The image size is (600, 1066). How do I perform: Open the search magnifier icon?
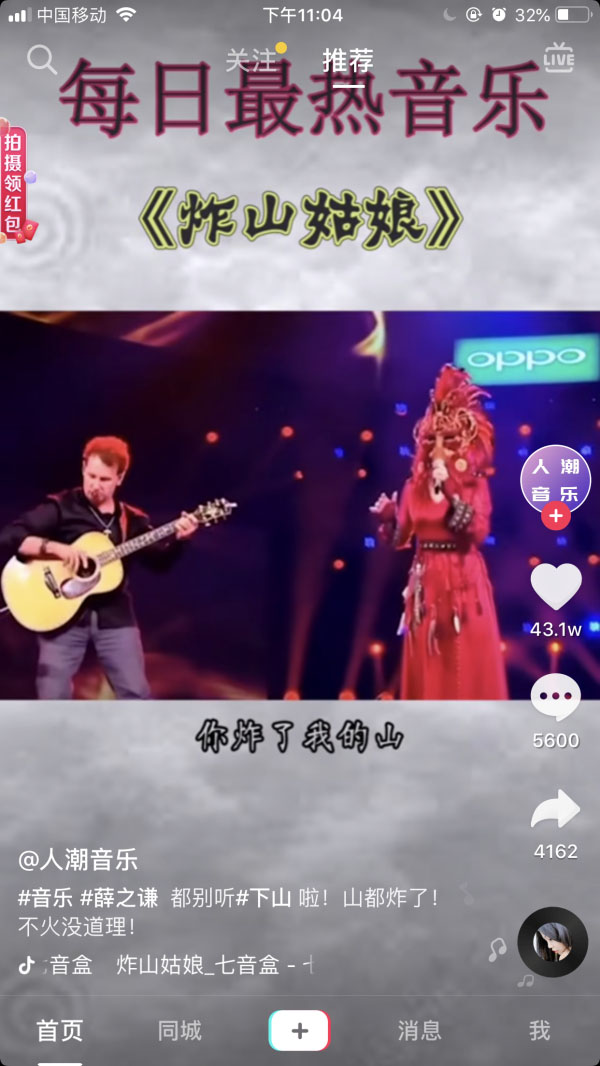(41, 60)
